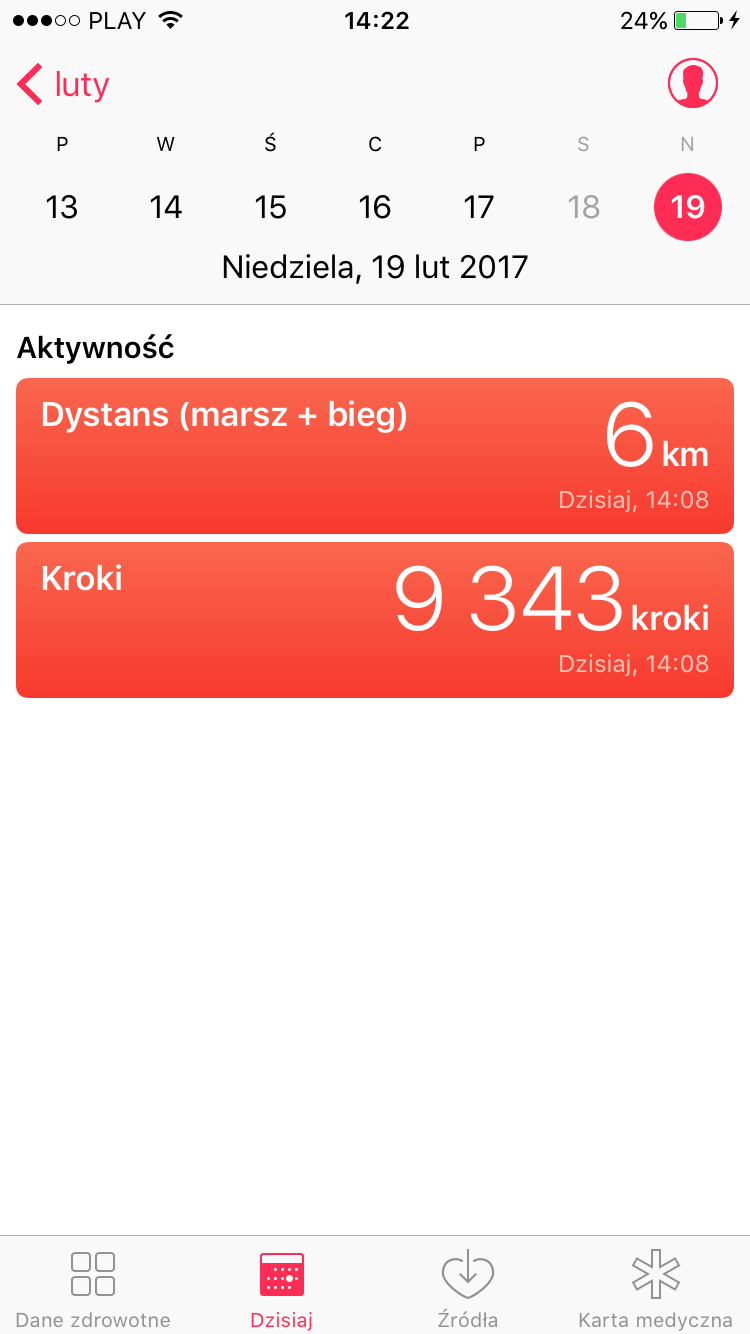Screen dimensions: 750x1334
Task: Select day 15 in the week strip
Action: click(x=270, y=207)
